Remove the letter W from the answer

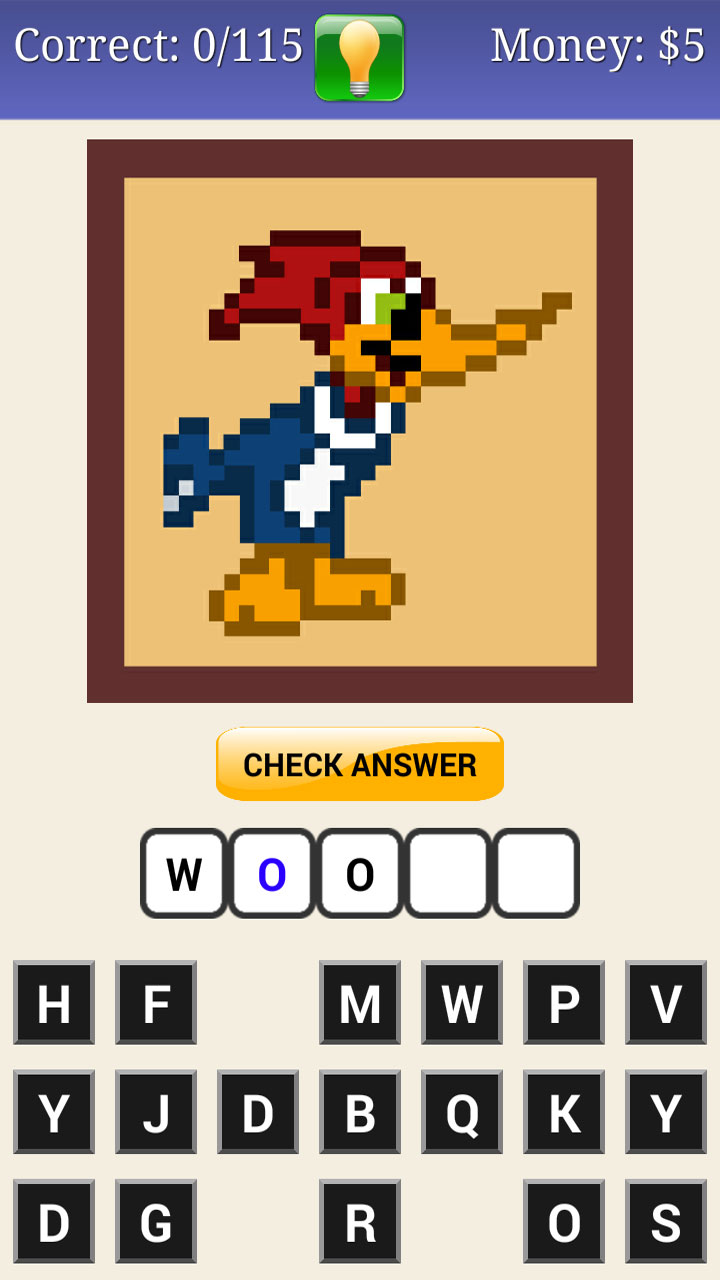183,871
